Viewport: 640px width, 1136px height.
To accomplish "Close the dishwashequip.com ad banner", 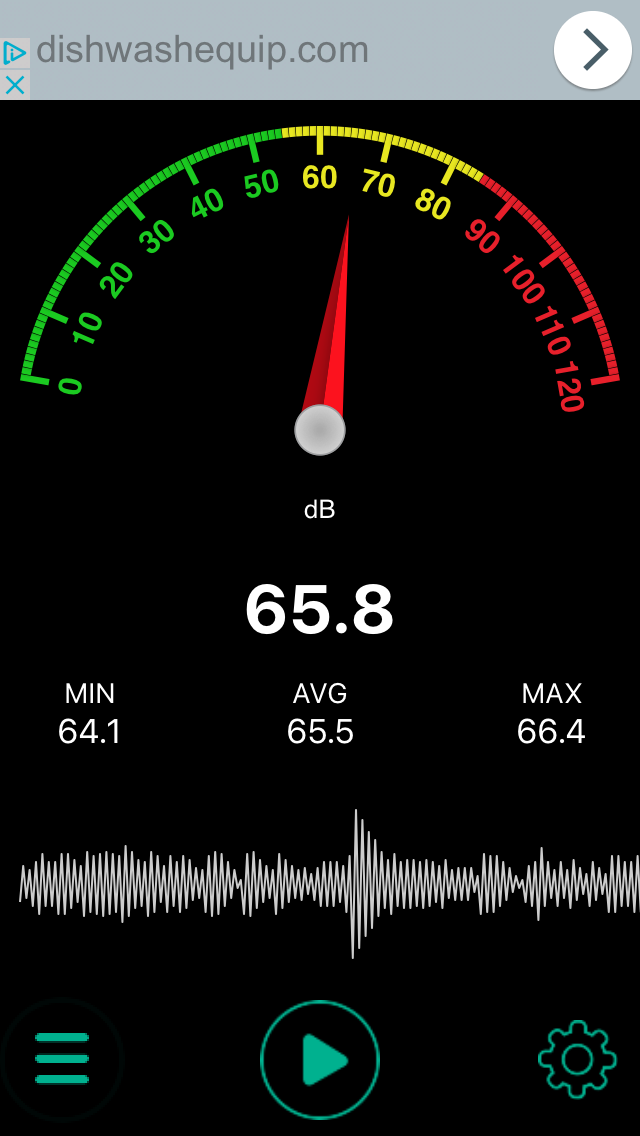I will point(14,85).
